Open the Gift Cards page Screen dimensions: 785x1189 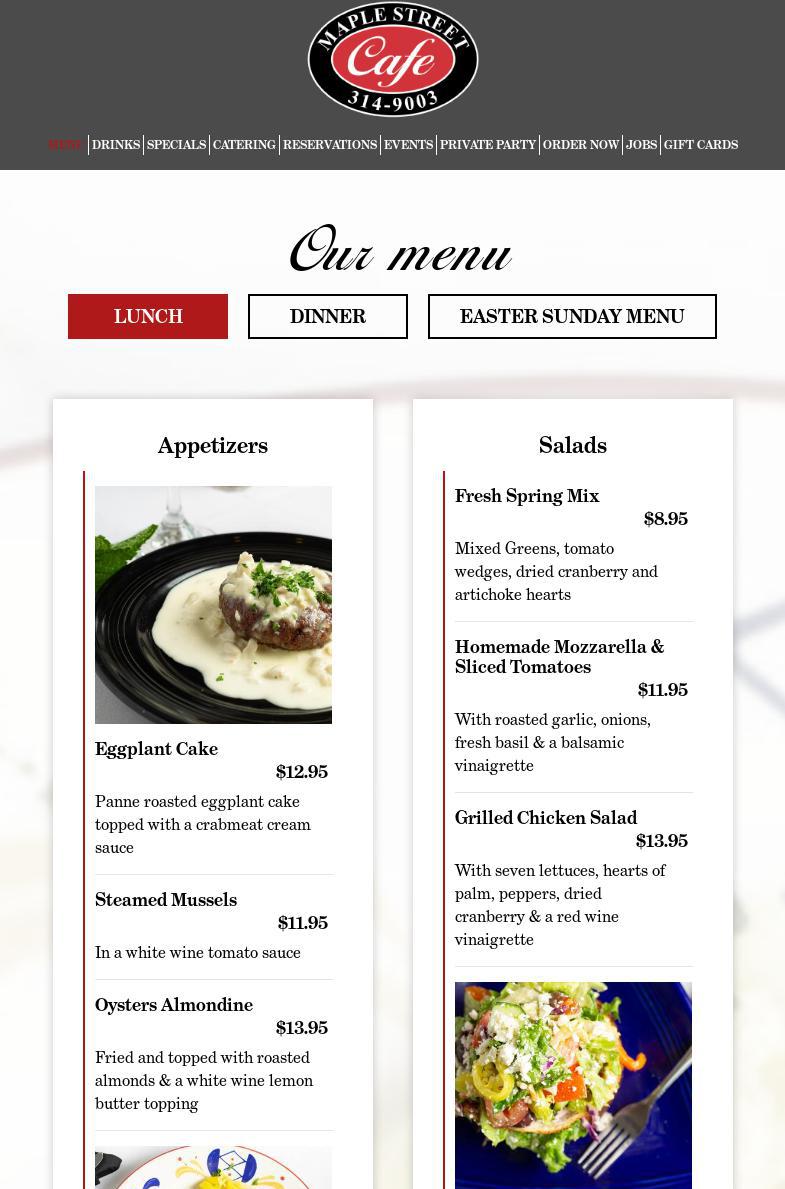coord(701,145)
